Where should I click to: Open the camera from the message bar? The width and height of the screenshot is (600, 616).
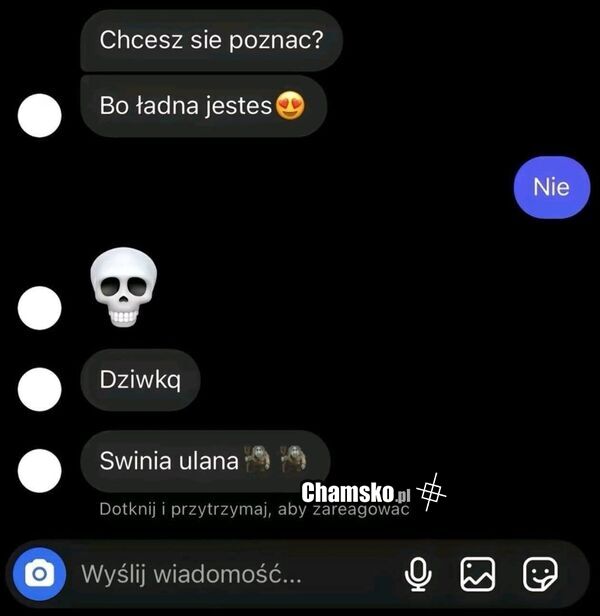tap(40, 574)
